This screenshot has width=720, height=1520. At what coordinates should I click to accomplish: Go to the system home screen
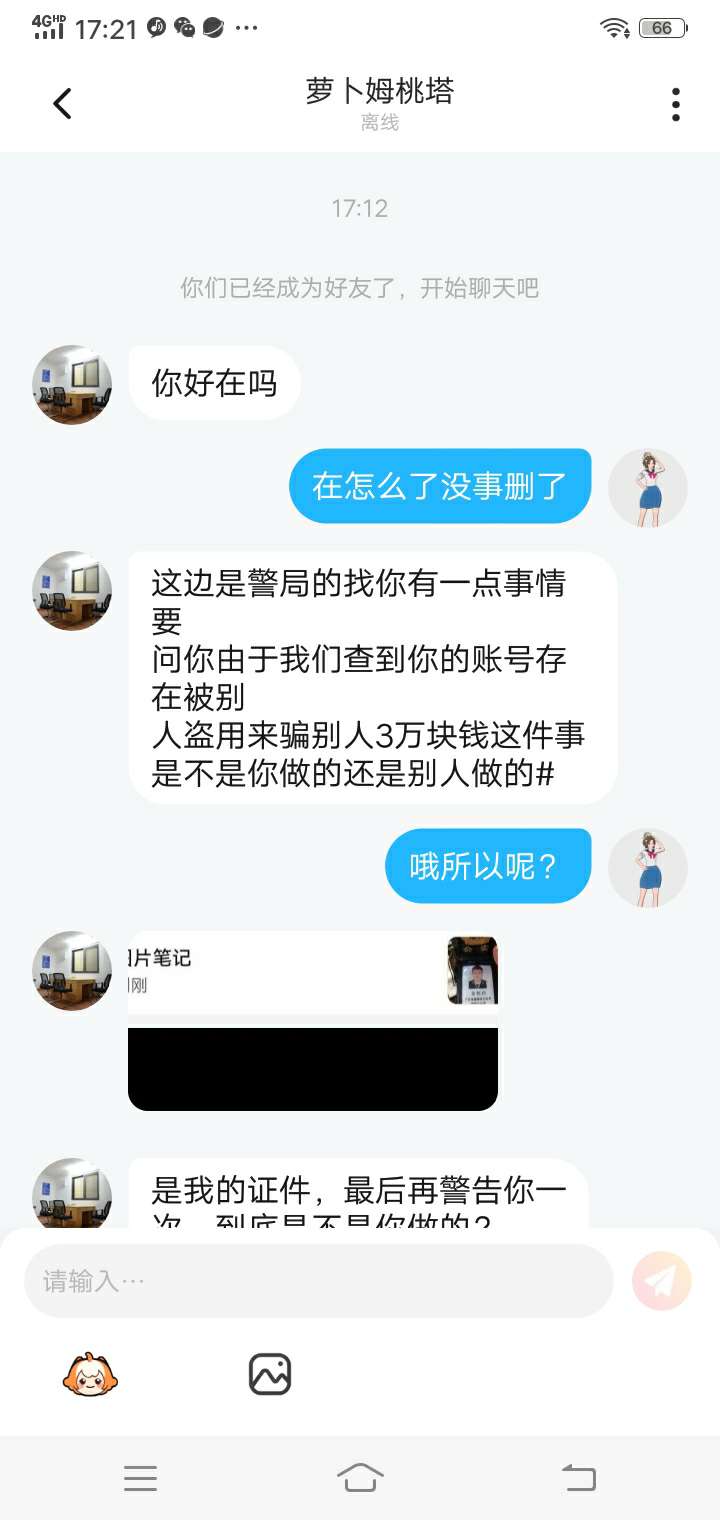[x=360, y=1477]
